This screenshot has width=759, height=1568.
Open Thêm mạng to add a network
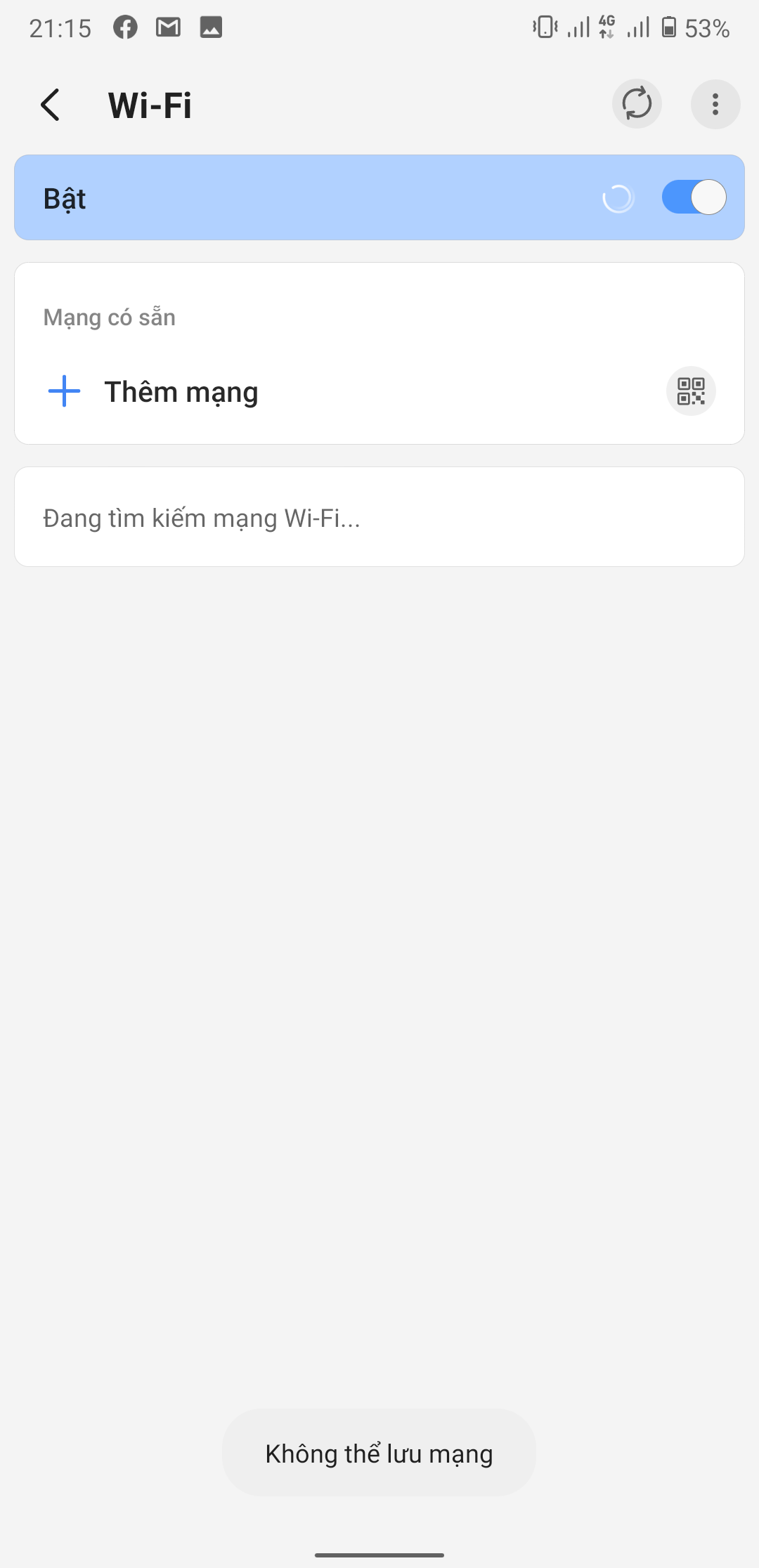pyautogui.click(x=181, y=392)
